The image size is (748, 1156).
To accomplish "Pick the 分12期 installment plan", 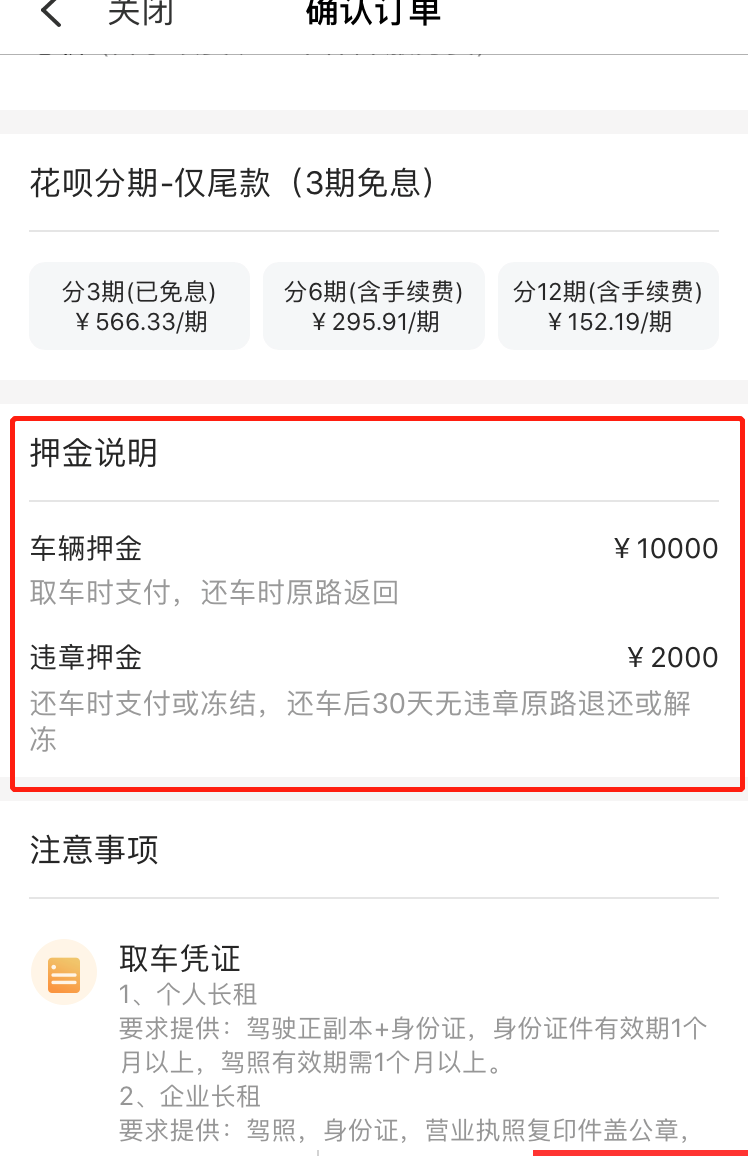I will click(x=608, y=306).
